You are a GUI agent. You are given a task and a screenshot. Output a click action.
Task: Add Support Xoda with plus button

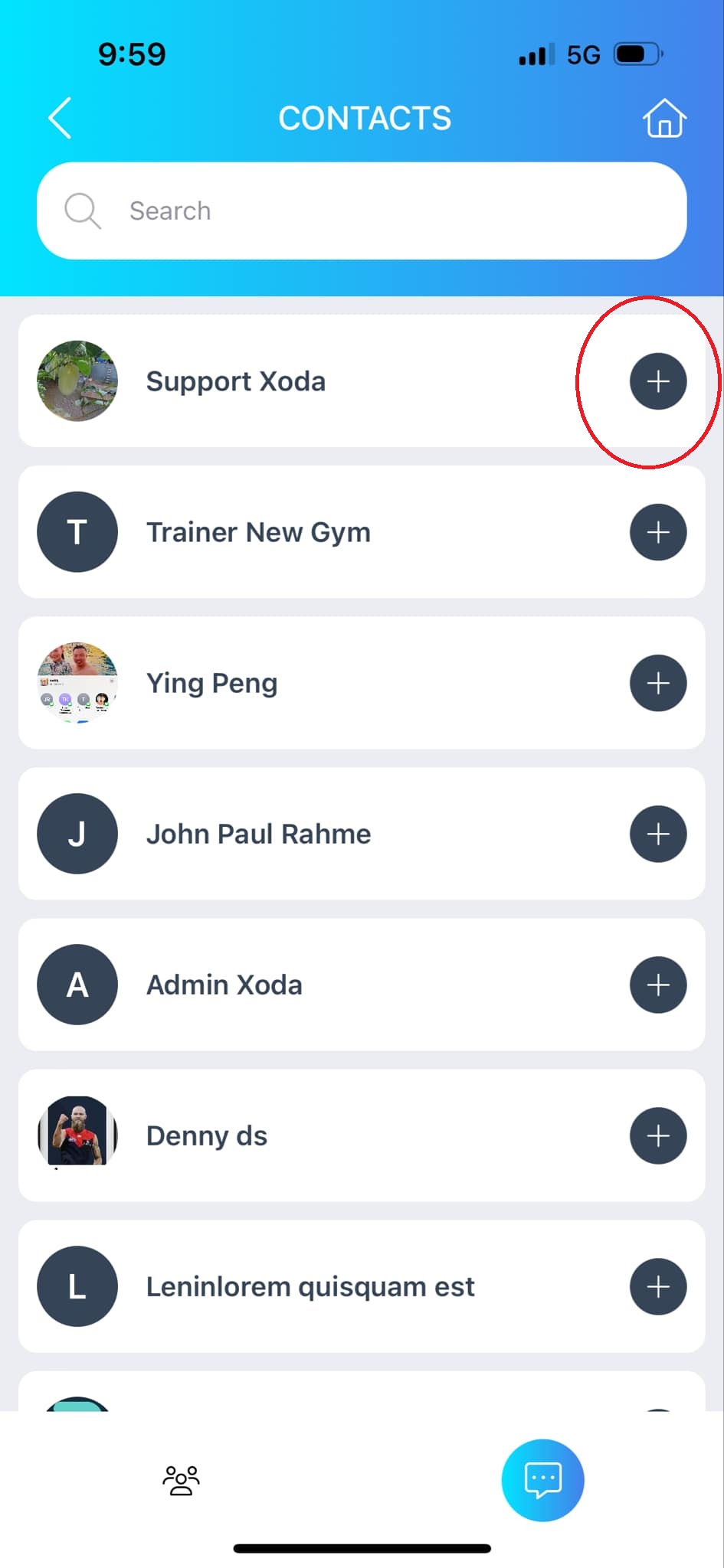[x=658, y=381]
